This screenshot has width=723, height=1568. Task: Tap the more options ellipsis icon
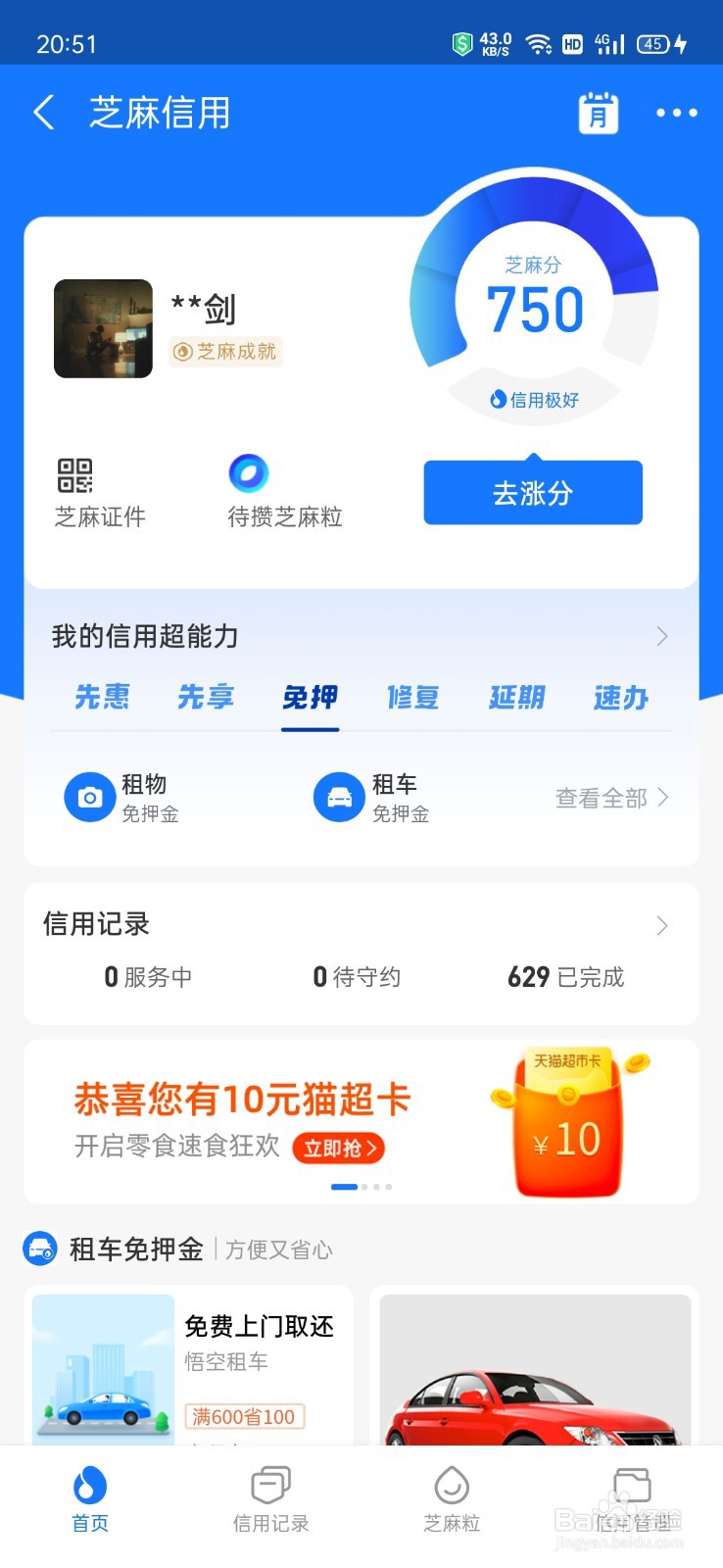(x=676, y=113)
